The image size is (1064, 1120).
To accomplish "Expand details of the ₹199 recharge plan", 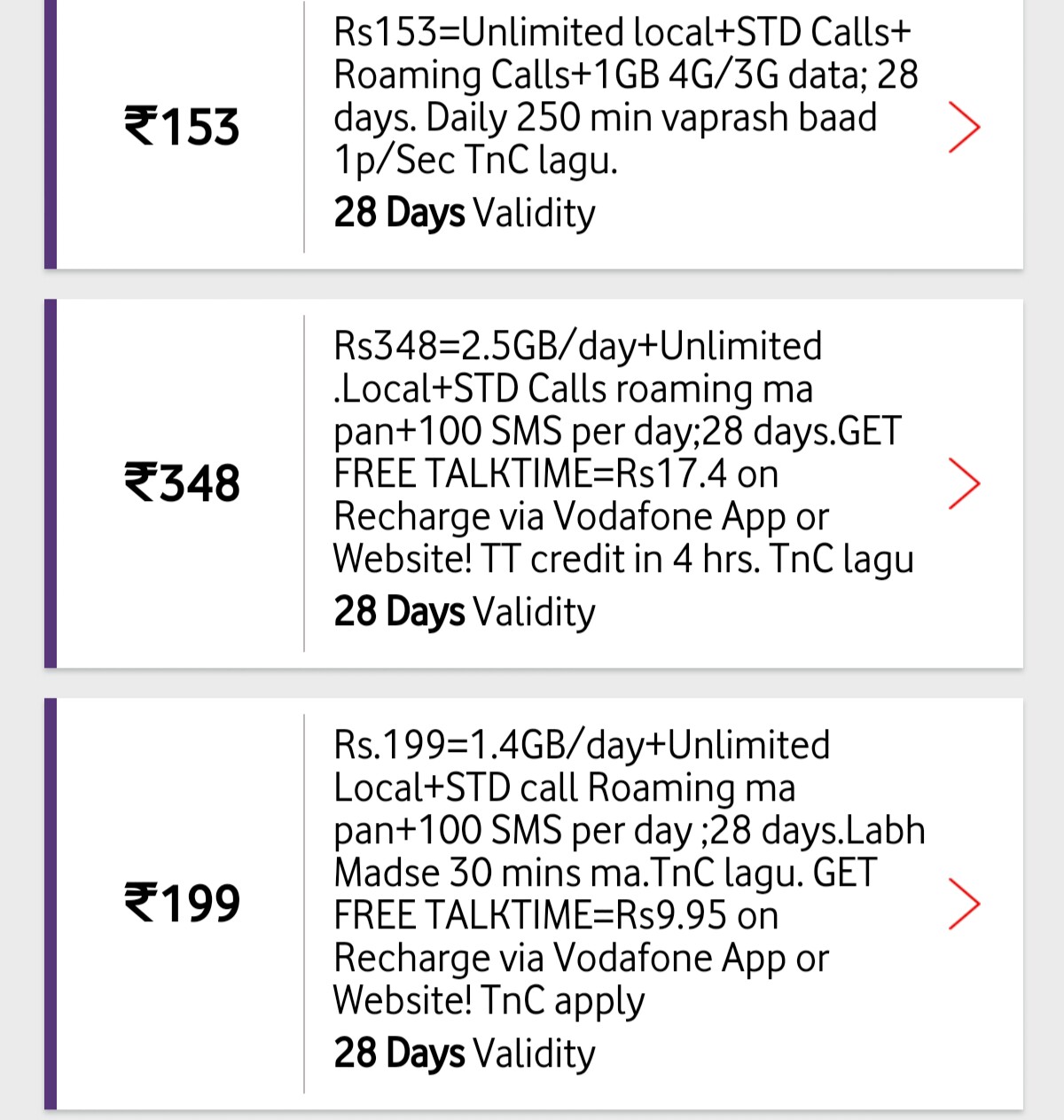I will (966, 905).
